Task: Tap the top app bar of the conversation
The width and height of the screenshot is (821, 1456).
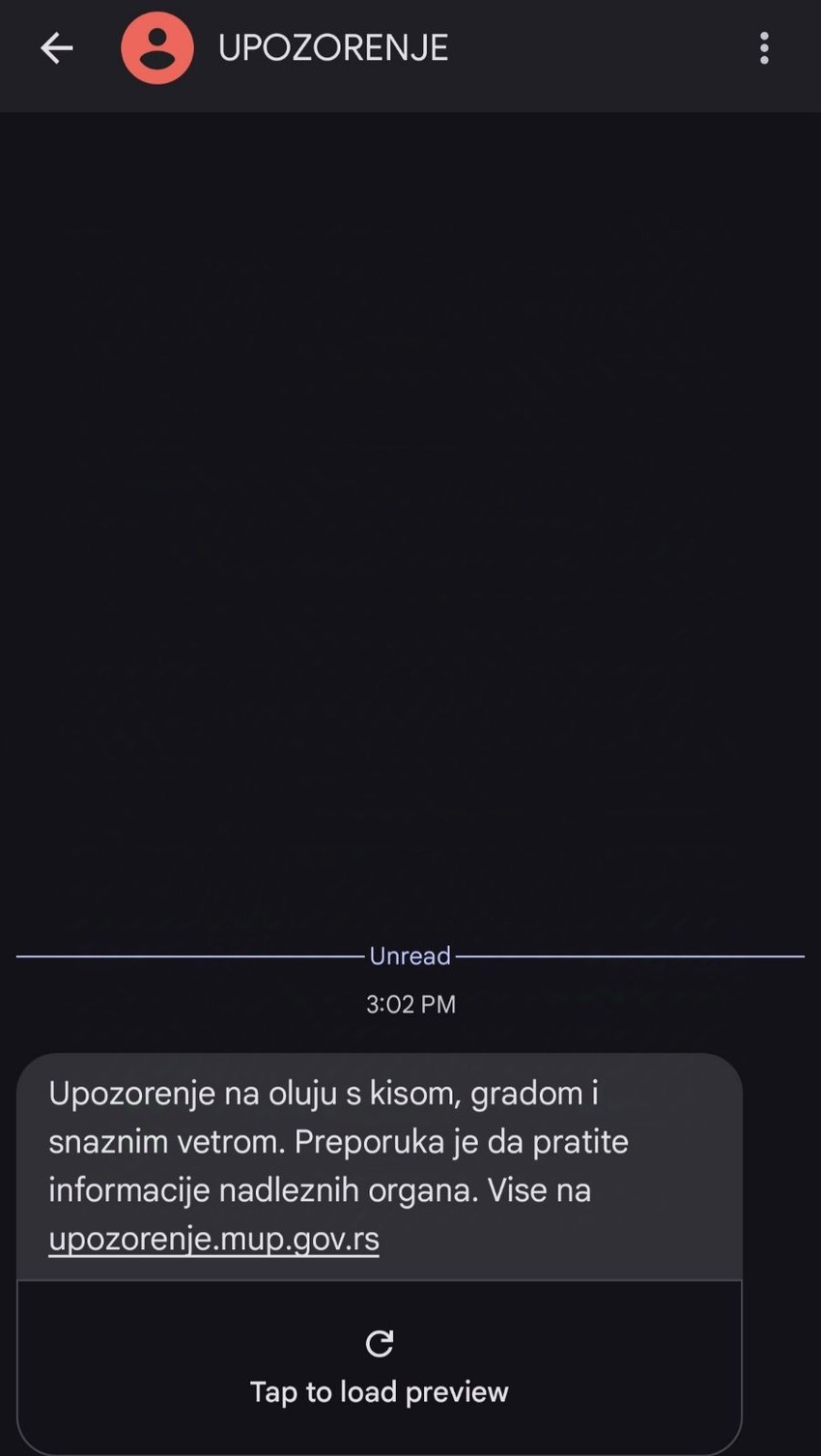Action: click(x=410, y=55)
